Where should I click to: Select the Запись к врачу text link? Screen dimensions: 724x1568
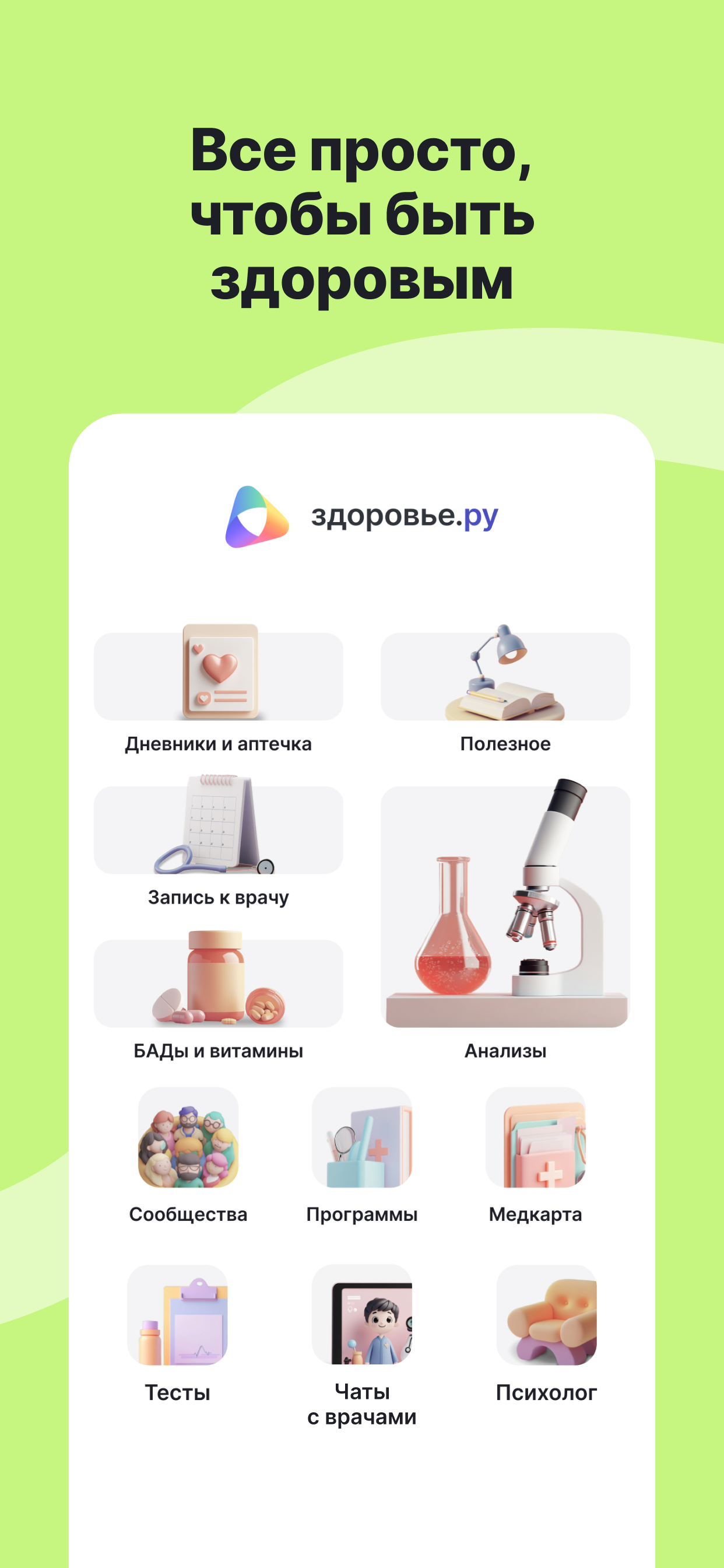[x=219, y=896]
